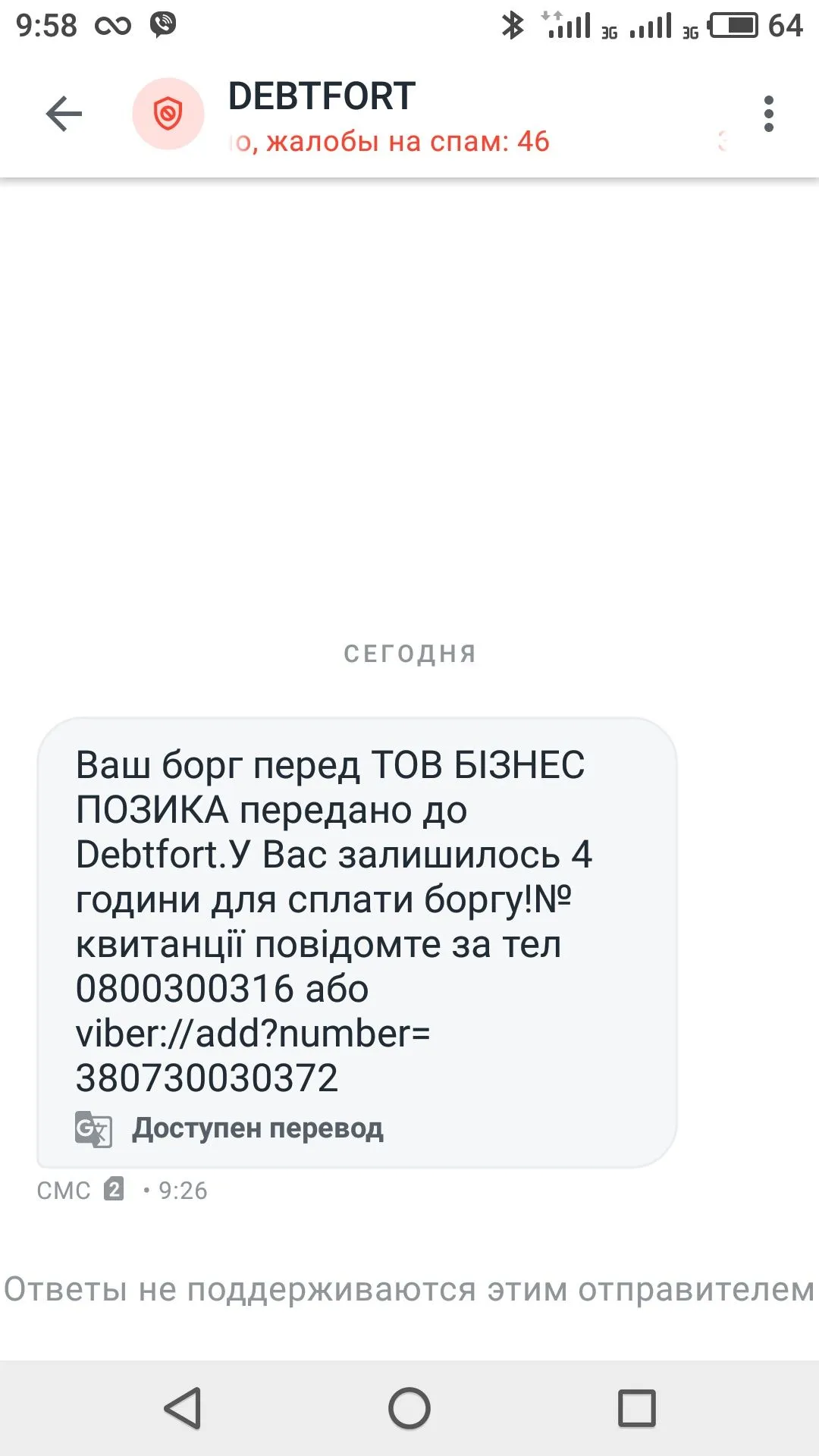Tap the system home button
The image size is (819, 1456).
click(x=409, y=1408)
